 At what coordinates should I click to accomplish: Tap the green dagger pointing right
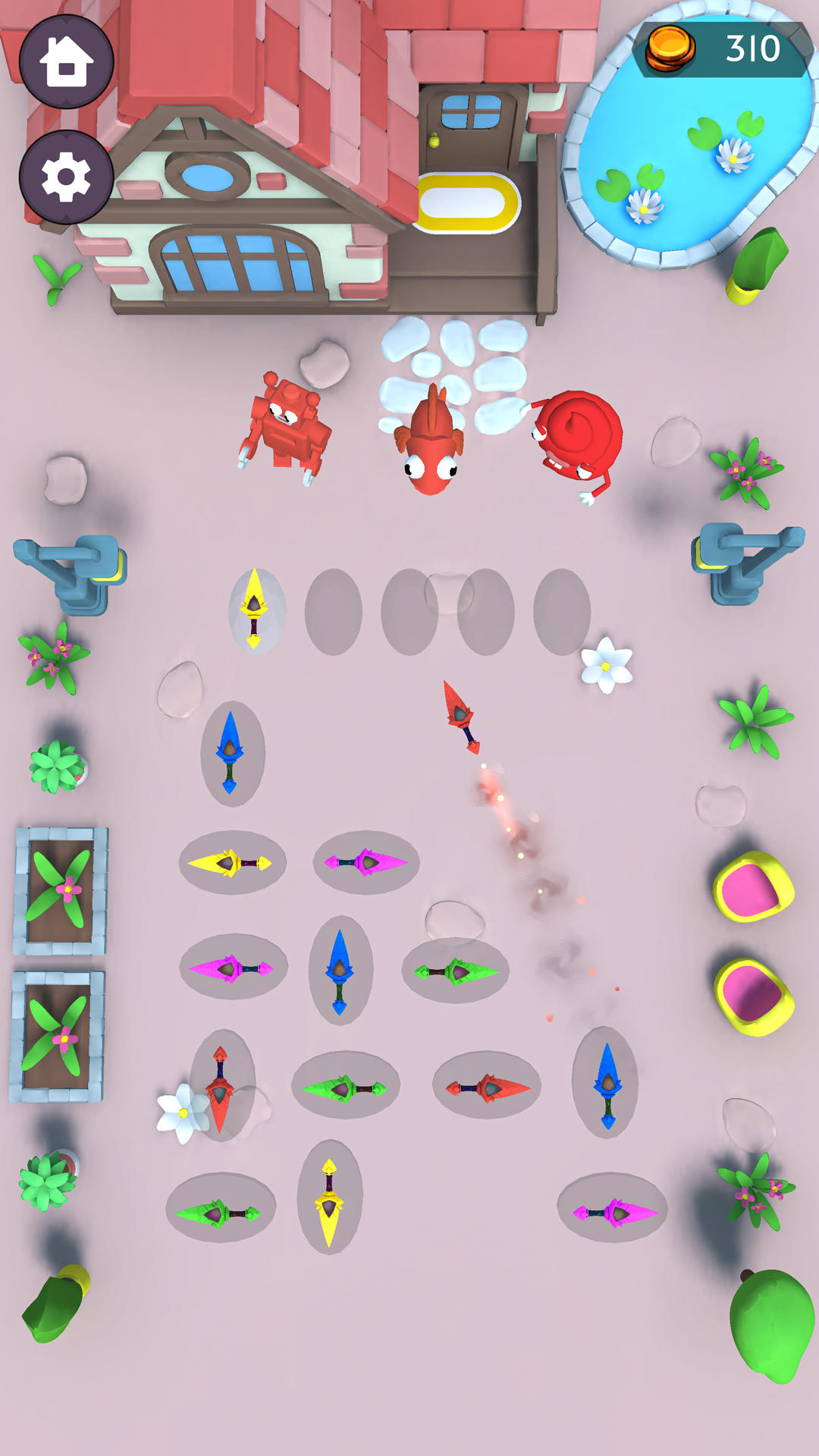click(x=455, y=971)
